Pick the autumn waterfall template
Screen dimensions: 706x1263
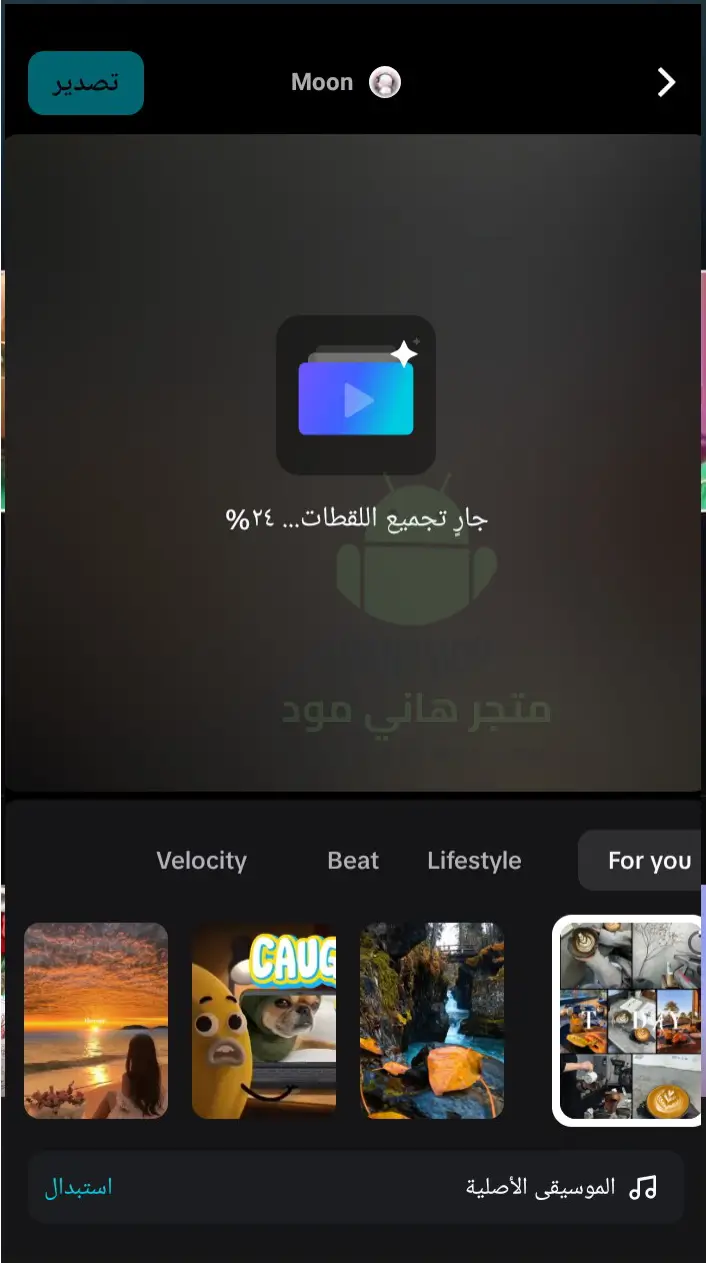tap(432, 1020)
